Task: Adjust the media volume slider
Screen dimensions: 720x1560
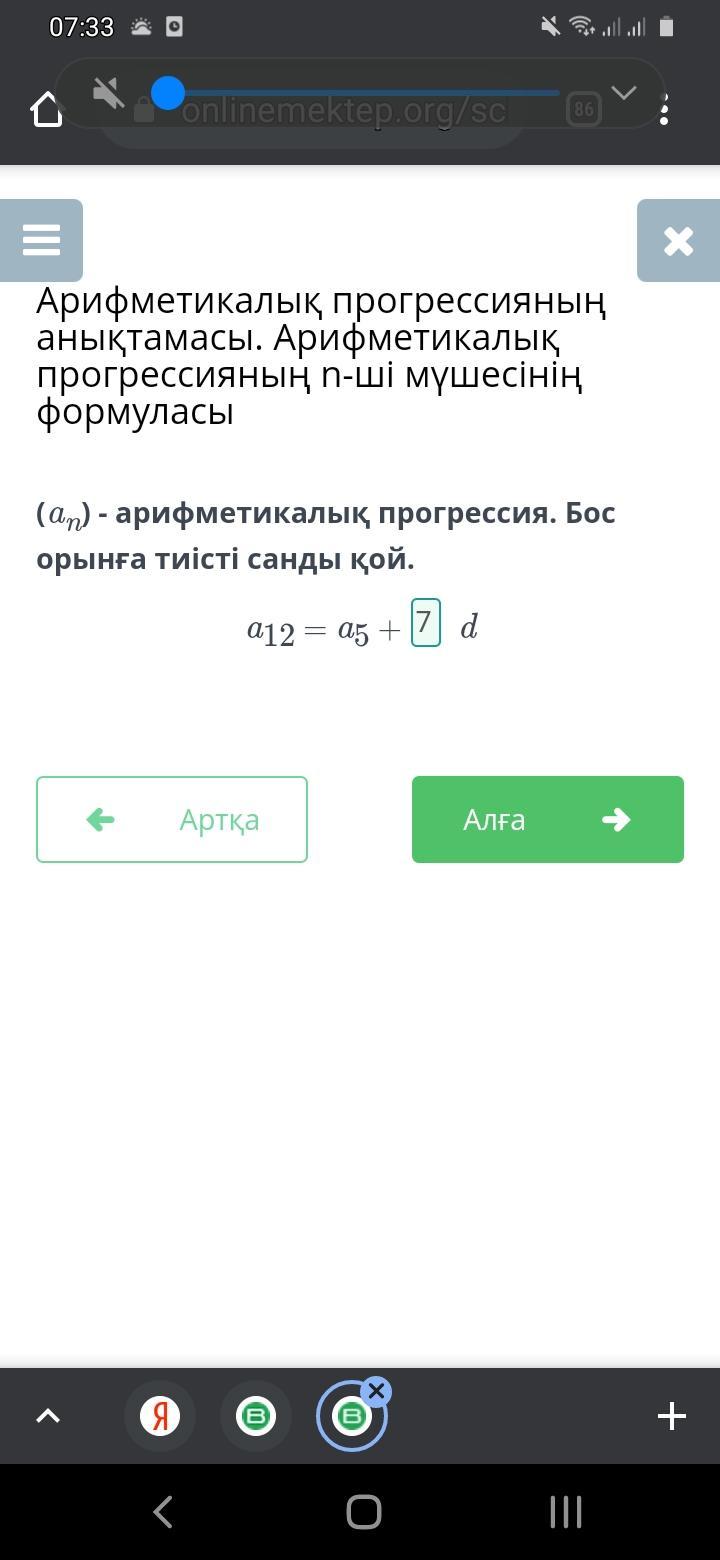Action: (168, 93)
